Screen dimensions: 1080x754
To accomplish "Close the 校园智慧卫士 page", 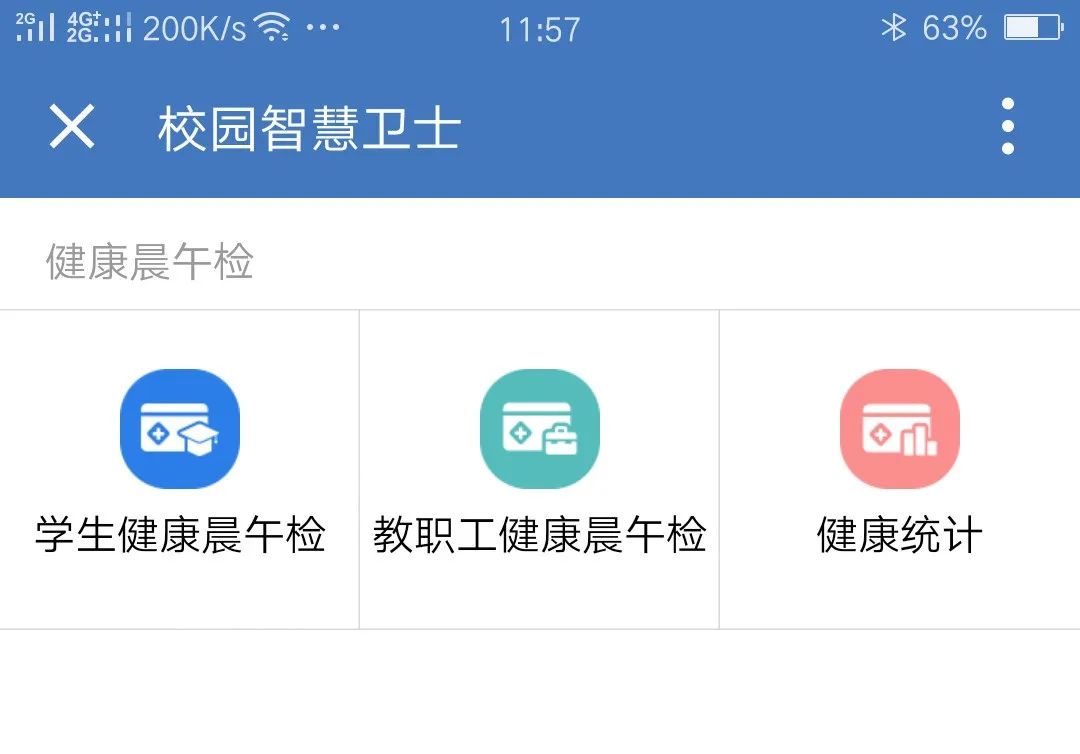I will 72,127.
